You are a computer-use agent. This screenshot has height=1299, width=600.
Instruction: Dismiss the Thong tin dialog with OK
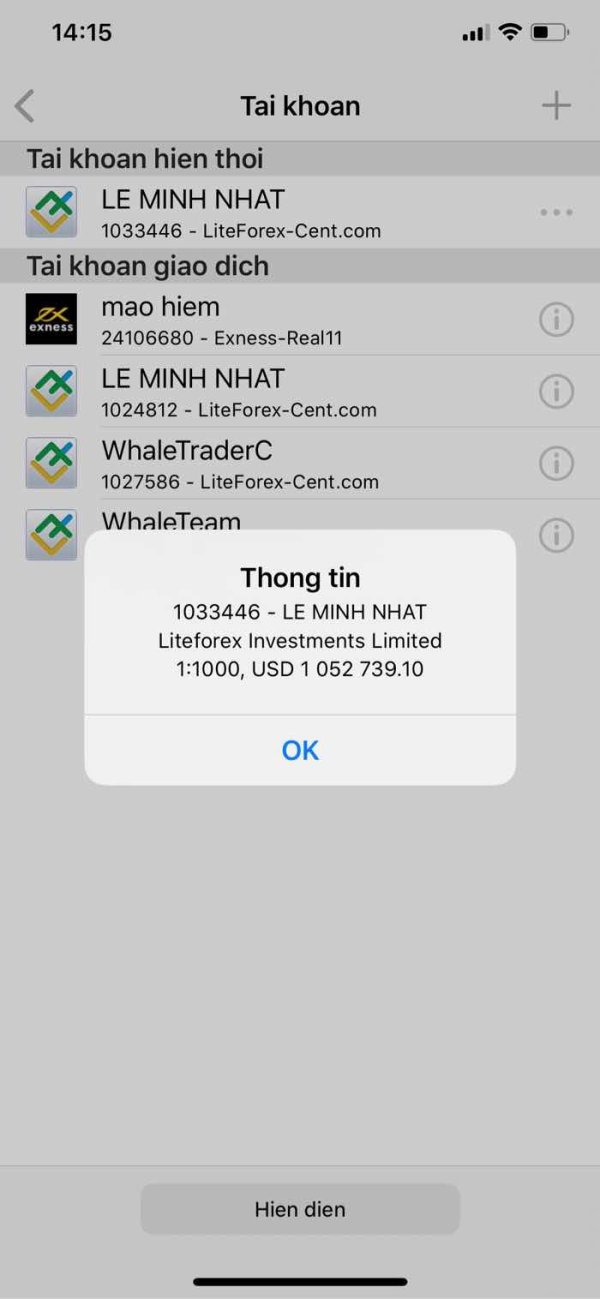coord(300,750)
